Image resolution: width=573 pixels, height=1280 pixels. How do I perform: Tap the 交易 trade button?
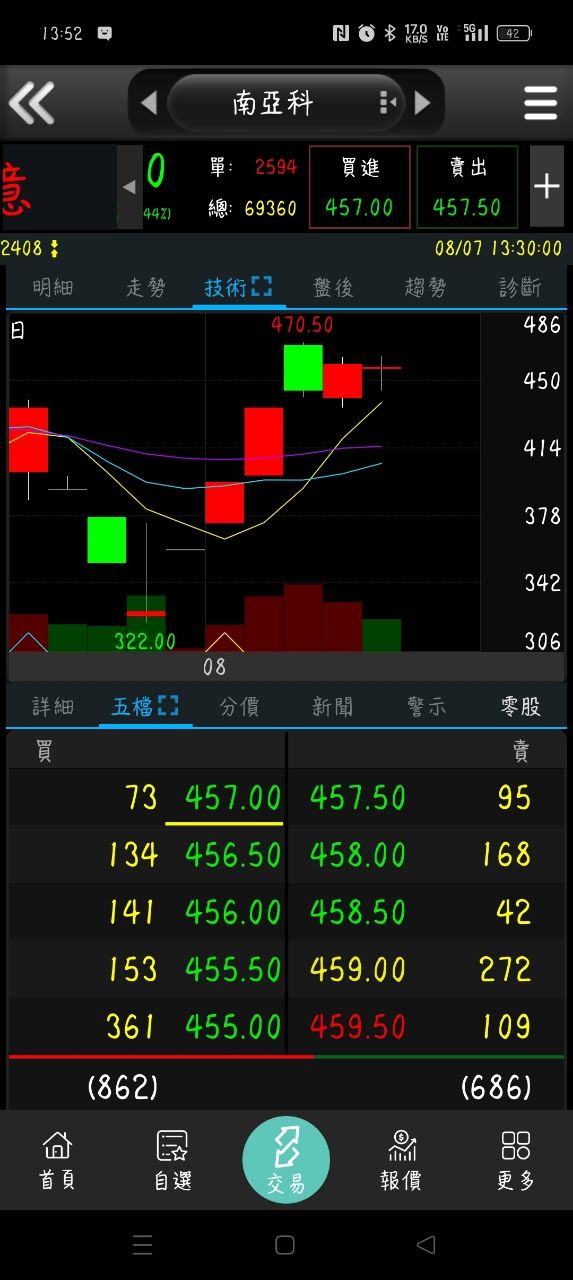coord(286,1160)
